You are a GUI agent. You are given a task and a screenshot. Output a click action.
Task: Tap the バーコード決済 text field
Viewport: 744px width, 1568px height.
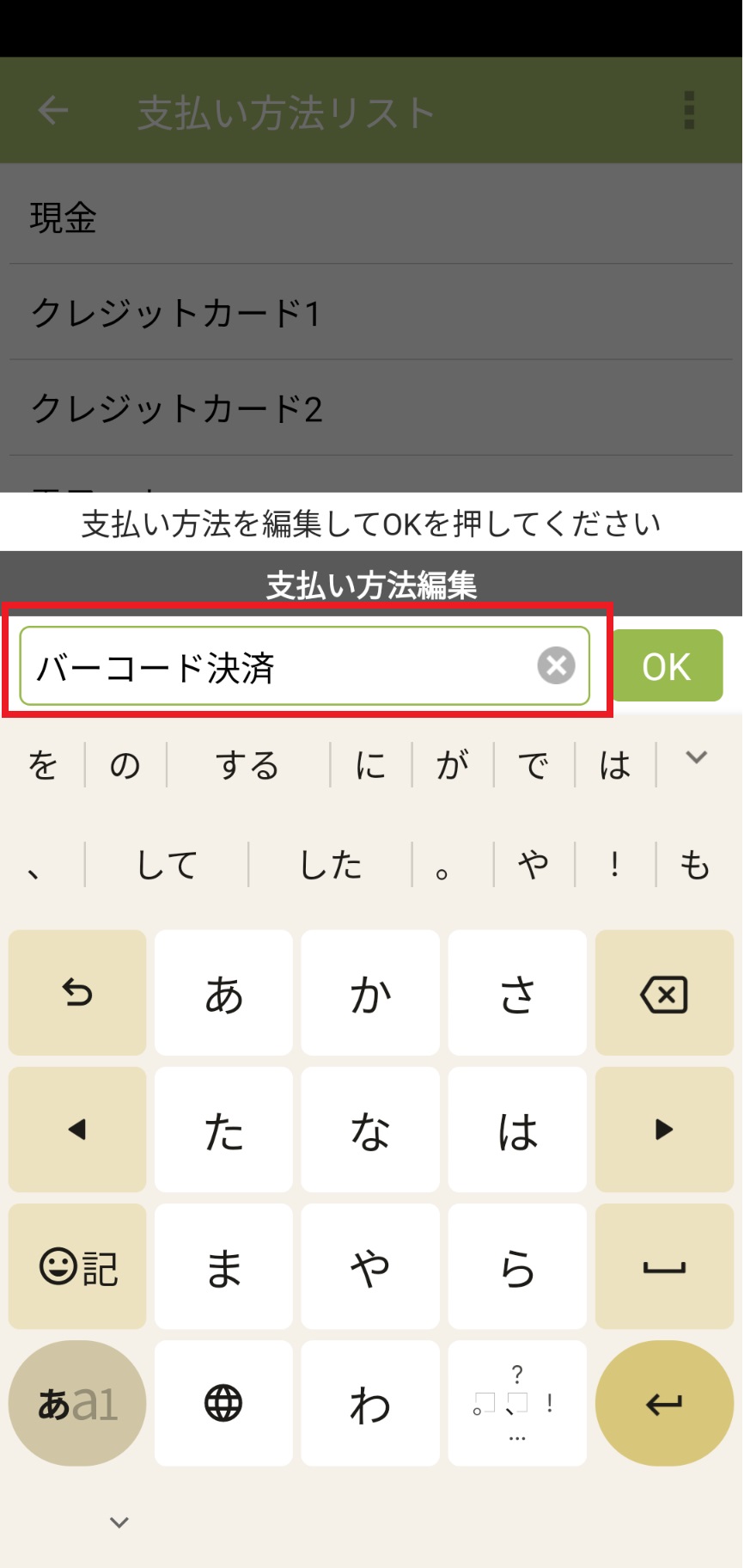click(x=275, y=666)
